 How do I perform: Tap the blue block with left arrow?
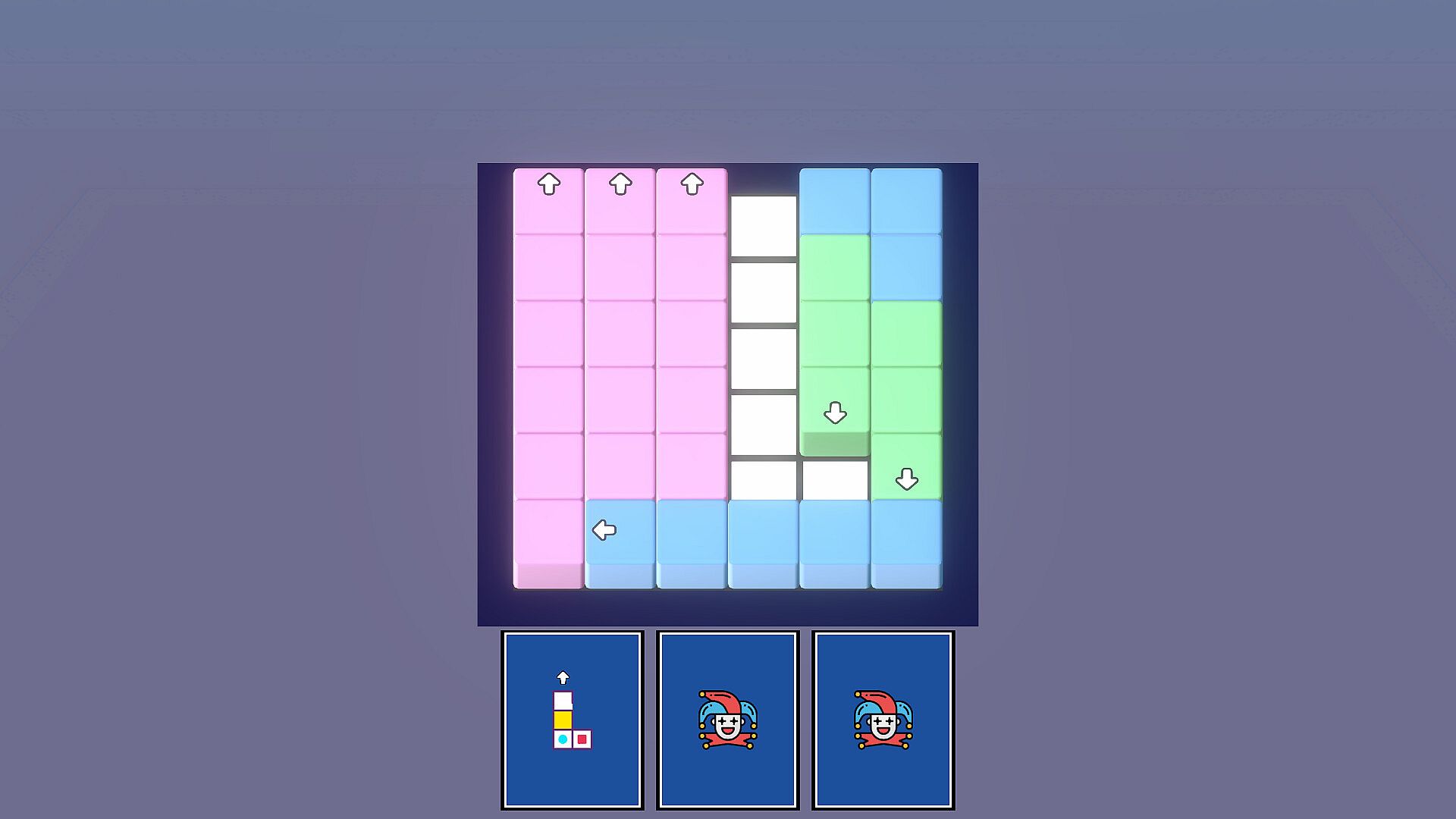[620, 531]
